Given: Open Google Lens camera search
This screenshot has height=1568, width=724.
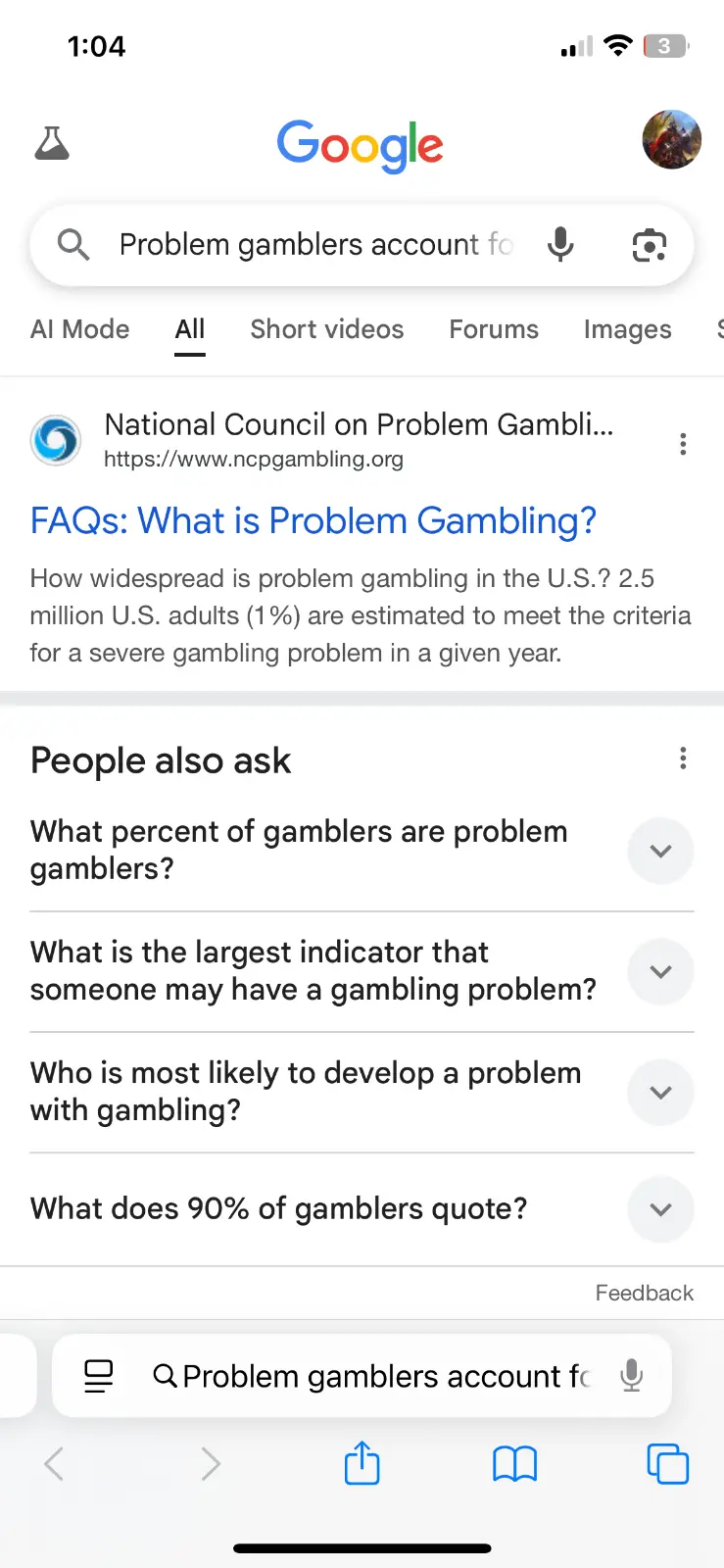Looking at the screenshot, I should pyautogui.click(x=649, y=245).
